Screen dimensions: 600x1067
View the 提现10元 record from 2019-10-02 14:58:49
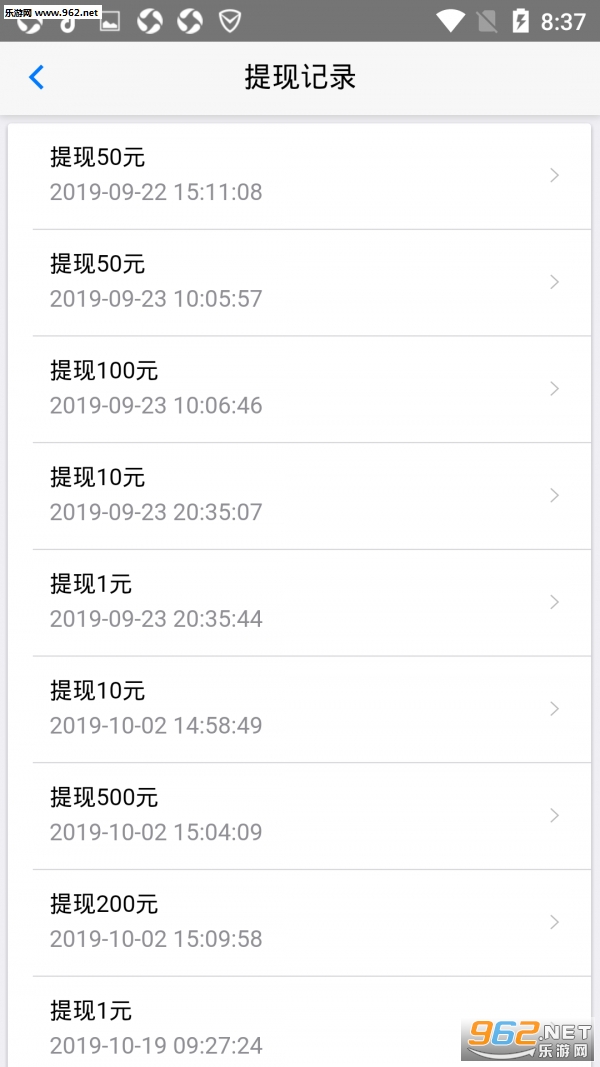[300, 708]
